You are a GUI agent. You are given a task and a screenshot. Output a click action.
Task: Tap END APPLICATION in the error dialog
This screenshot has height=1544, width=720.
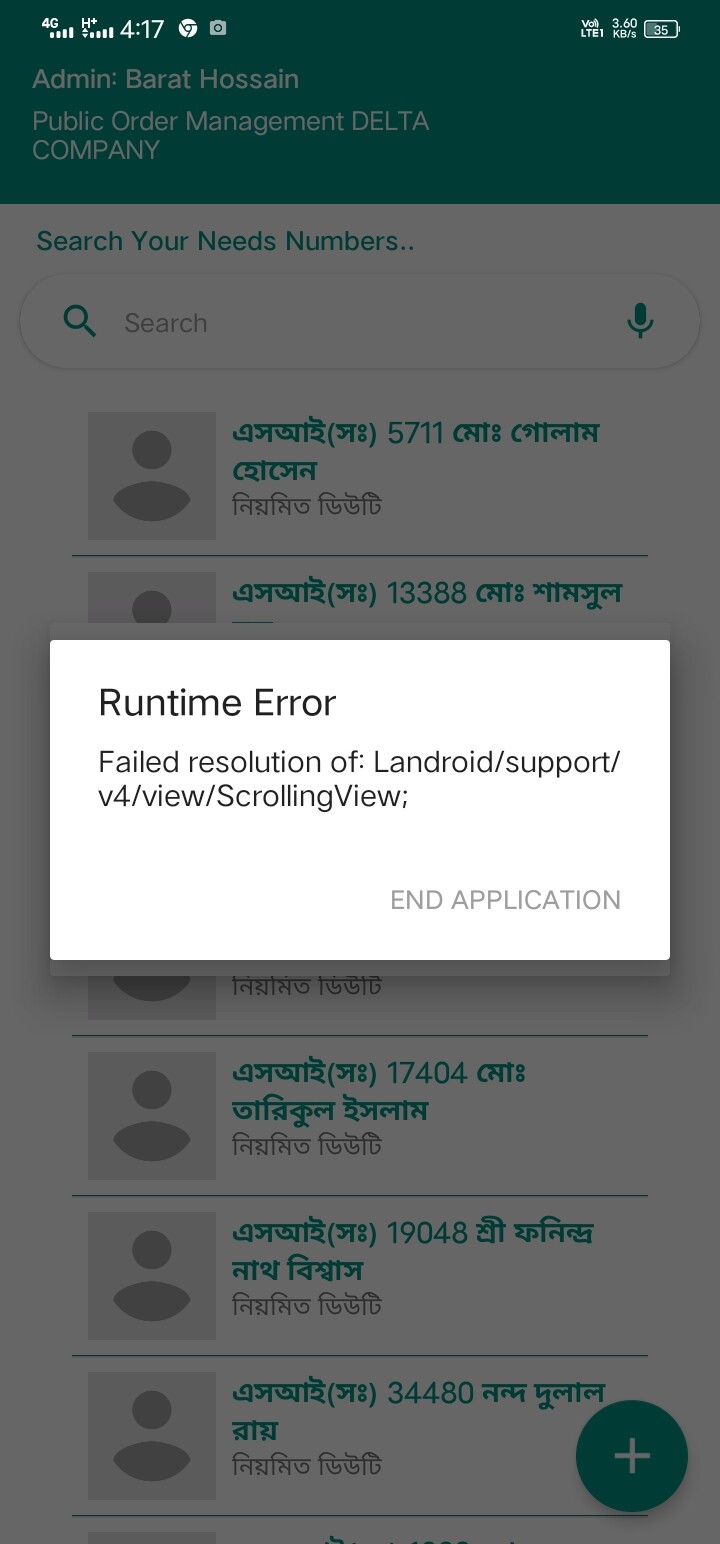click(x=505, y=900)
